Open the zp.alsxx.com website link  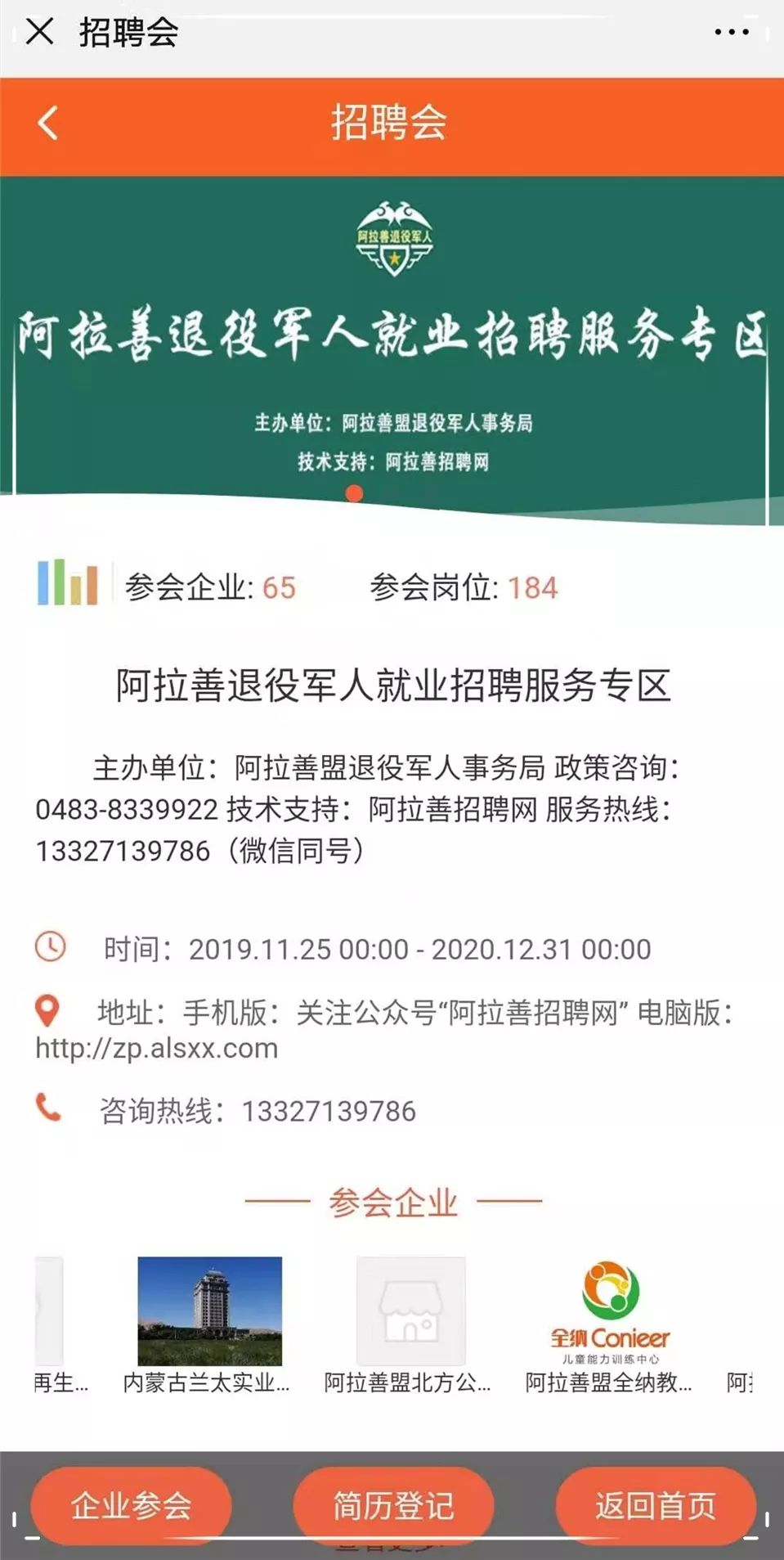[156, 1049]
